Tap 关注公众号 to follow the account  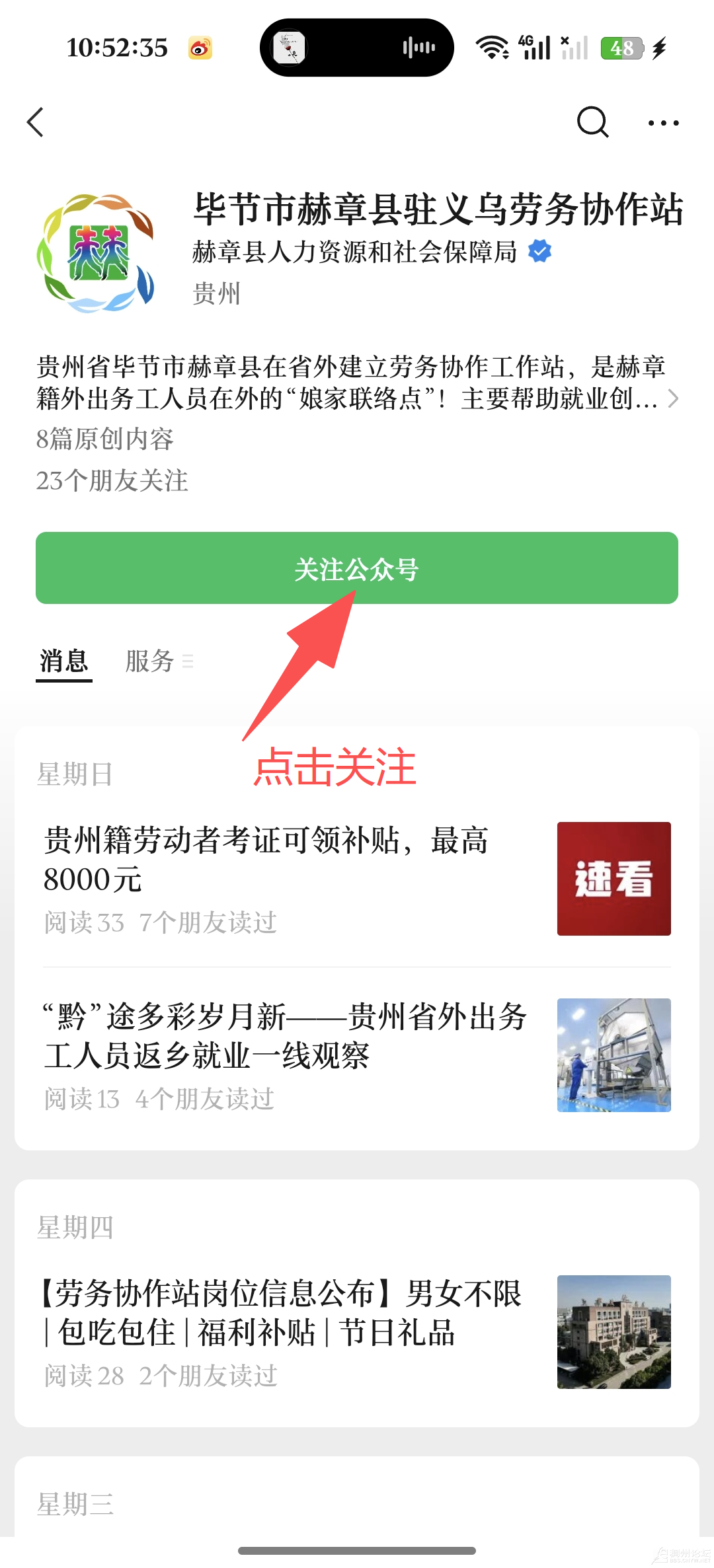(x=357, y=568)
